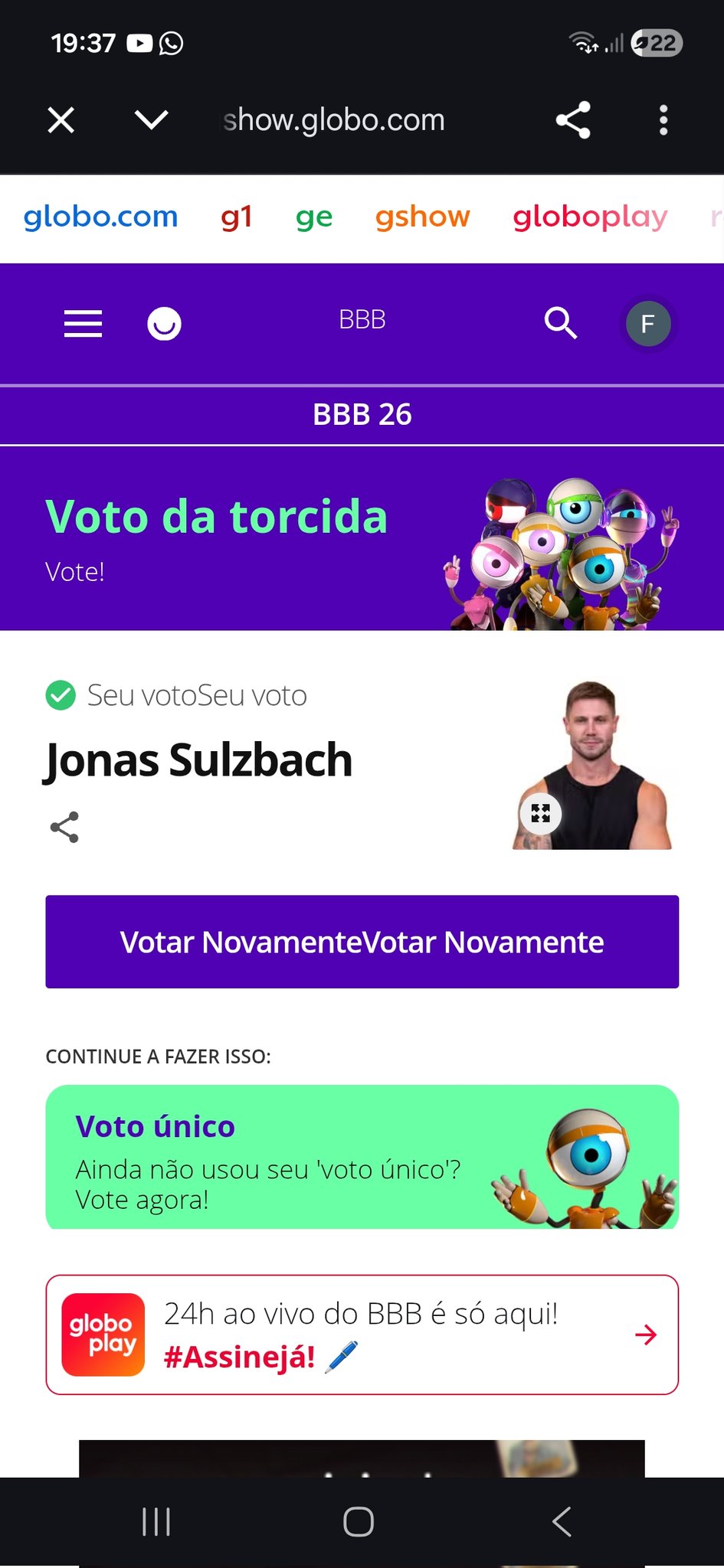
Task: Search the gshow site
Action: pos(560,324)
